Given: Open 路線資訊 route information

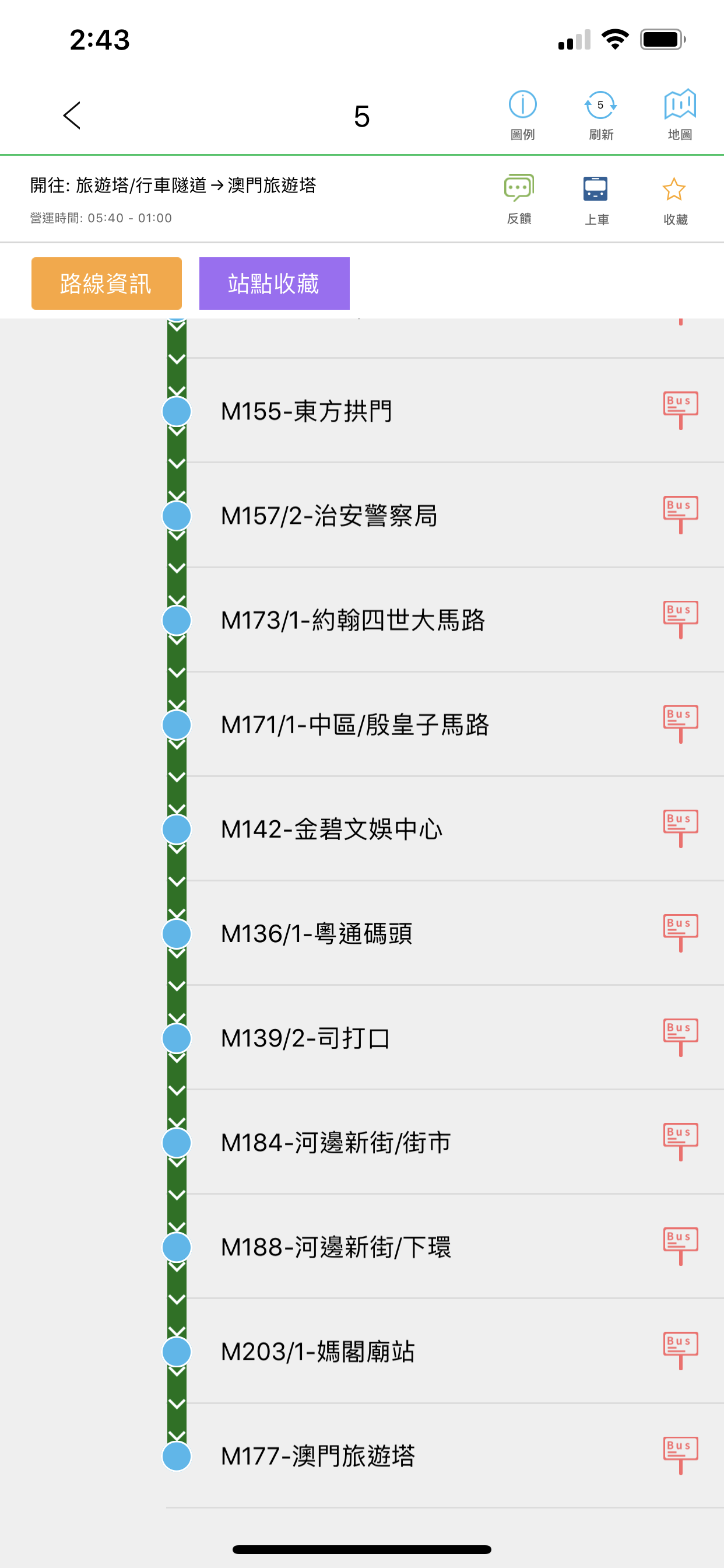Looking at the screenshot, I should coord(107,283).
